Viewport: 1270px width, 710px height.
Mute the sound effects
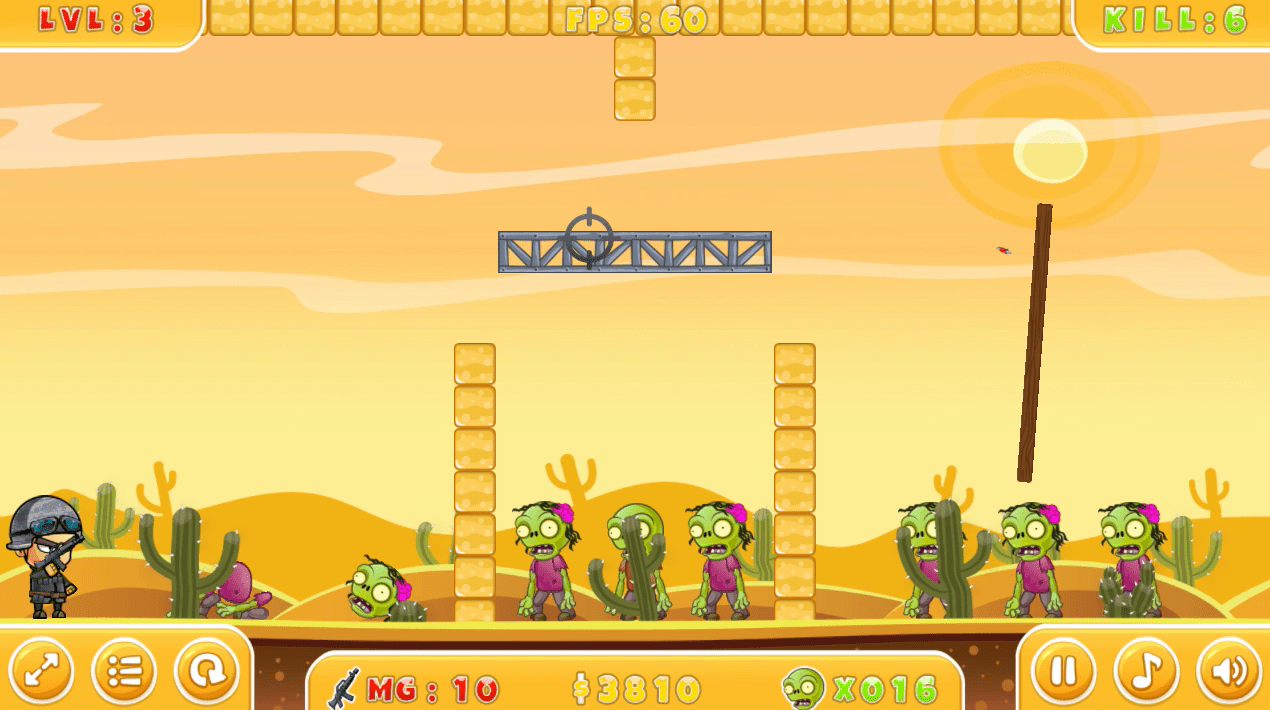[x=1229, y=671]
